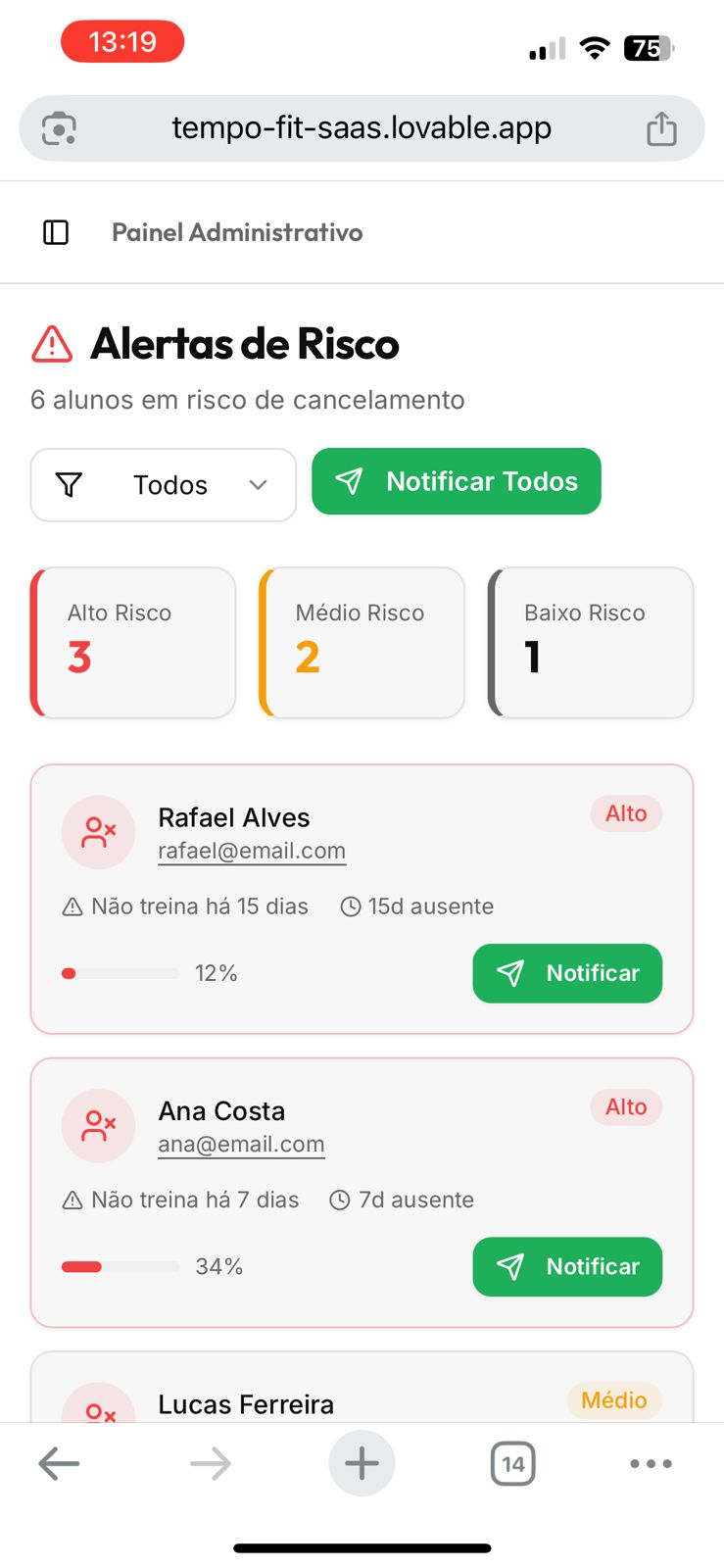Viewport: 724px width, 1568px height.
Task: Share this page from the browser
Action: point(662,128)
